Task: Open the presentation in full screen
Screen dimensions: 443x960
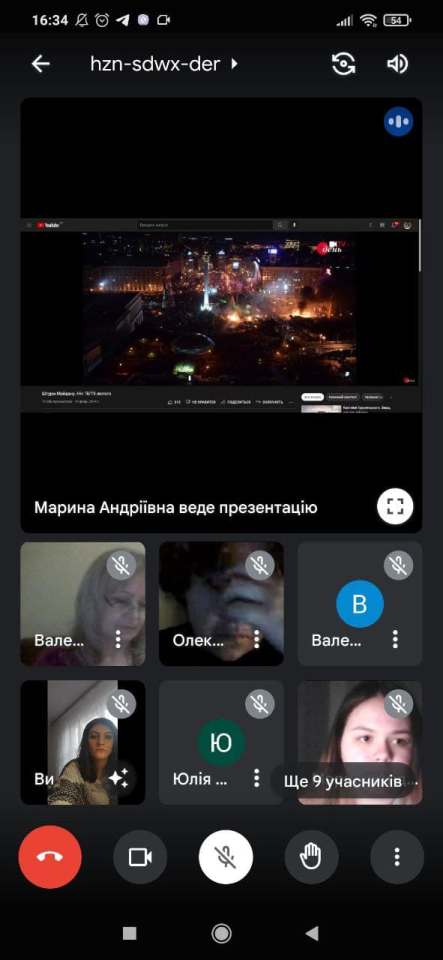Action: (395, 506)
